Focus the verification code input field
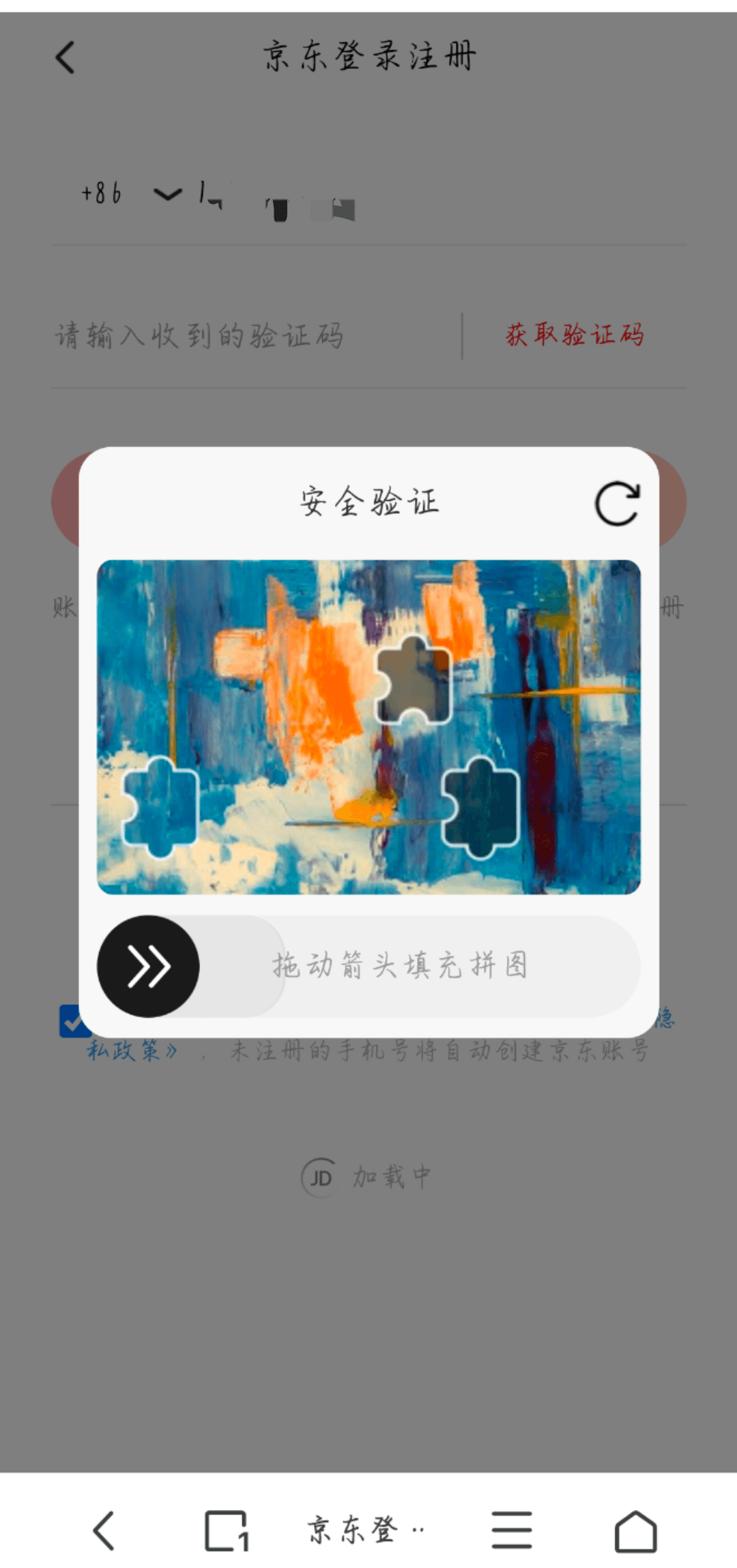The width and height of the screenshot is (737, 1568). point(252,337)
